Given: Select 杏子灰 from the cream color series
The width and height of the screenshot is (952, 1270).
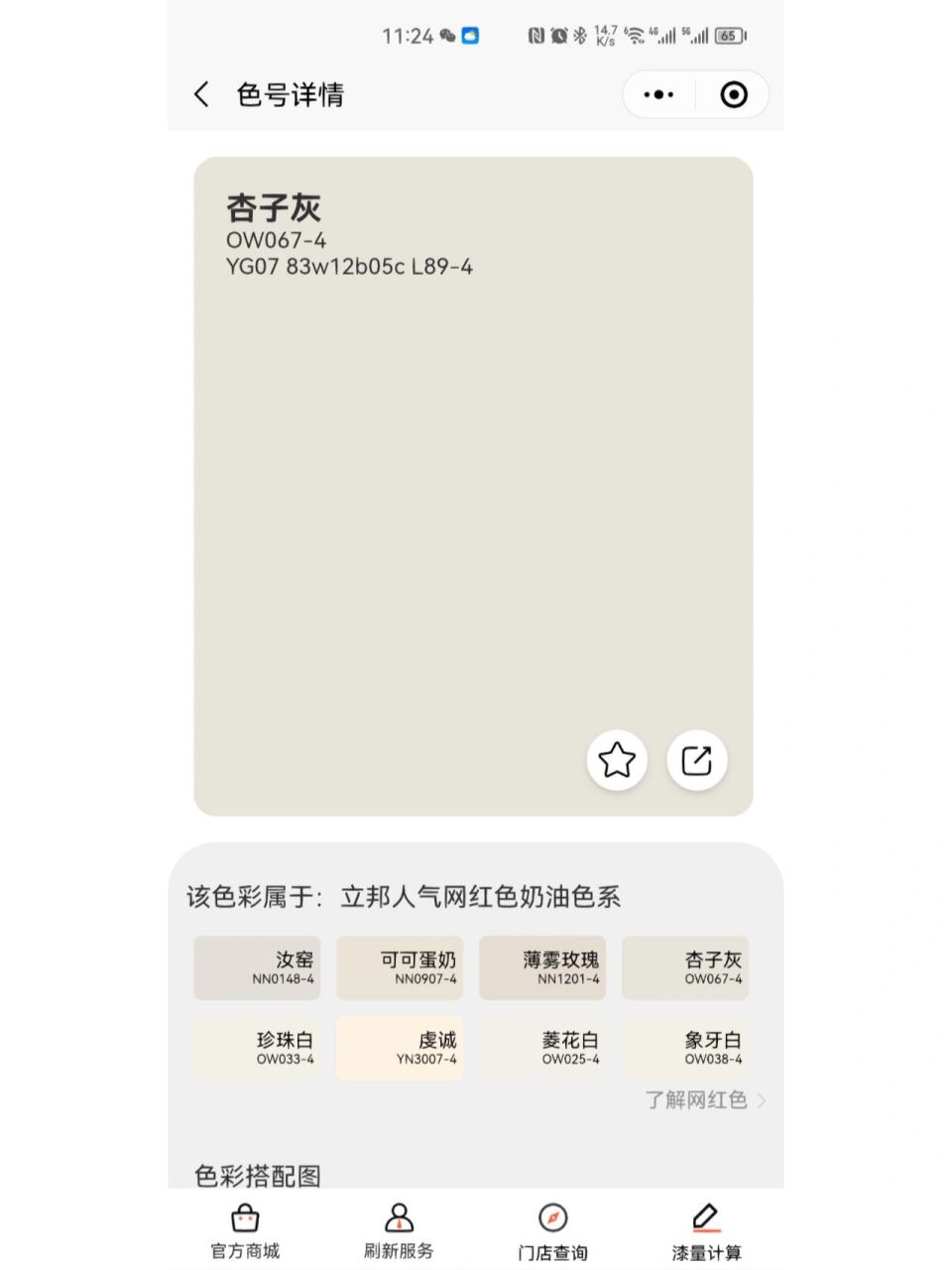Looking at the screenshot, I should click(686, 966).
